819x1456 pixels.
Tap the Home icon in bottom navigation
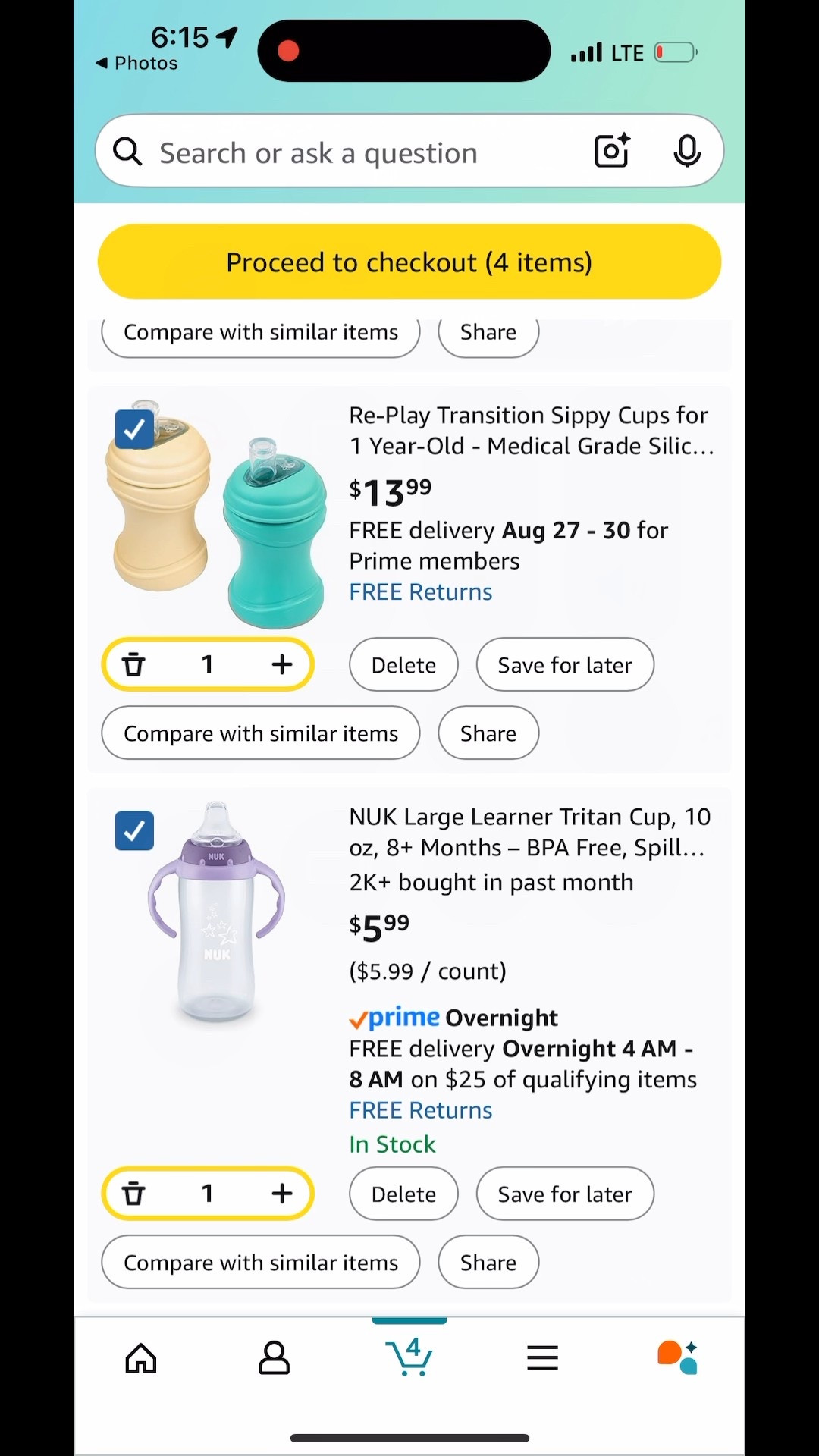[x=141, y=1357]
